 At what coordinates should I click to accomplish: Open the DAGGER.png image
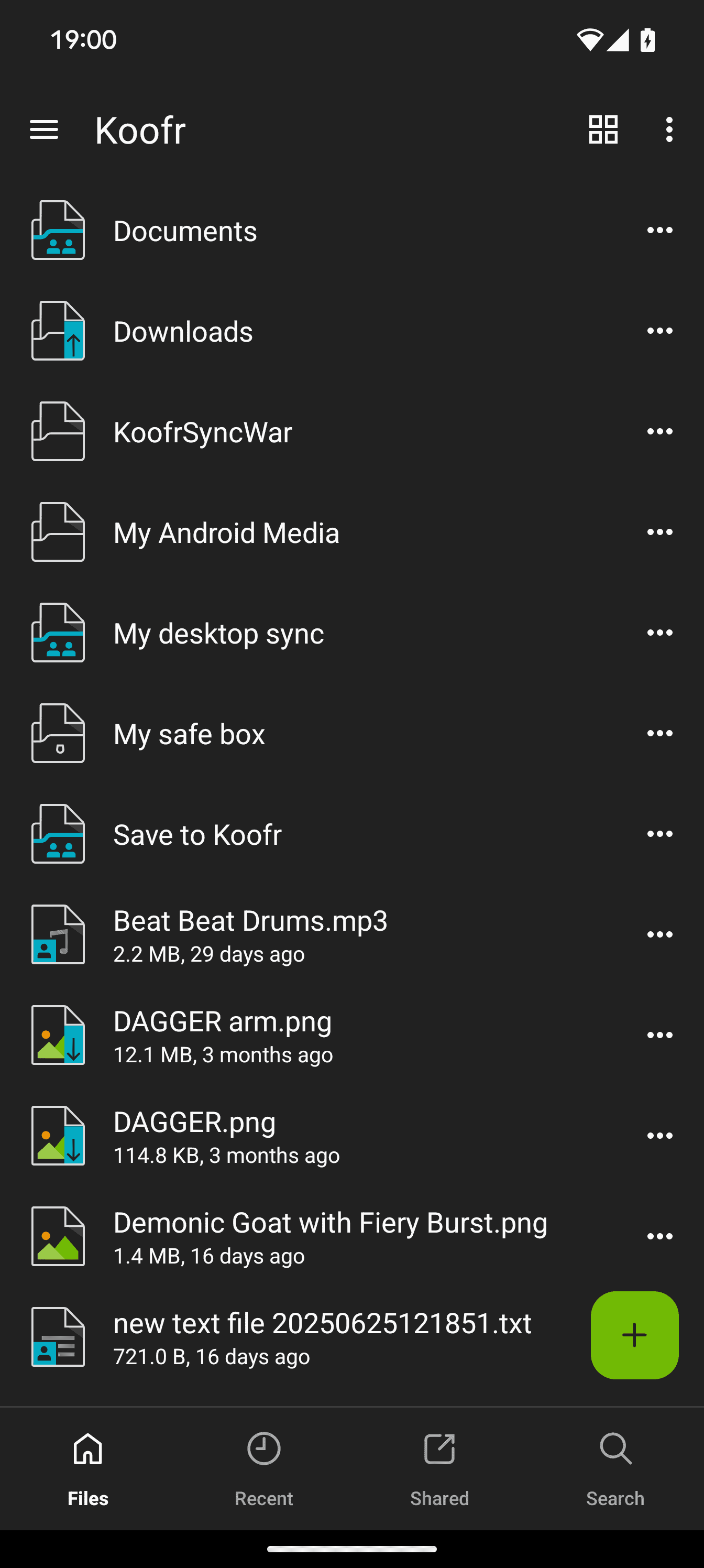coord(351,1136)
